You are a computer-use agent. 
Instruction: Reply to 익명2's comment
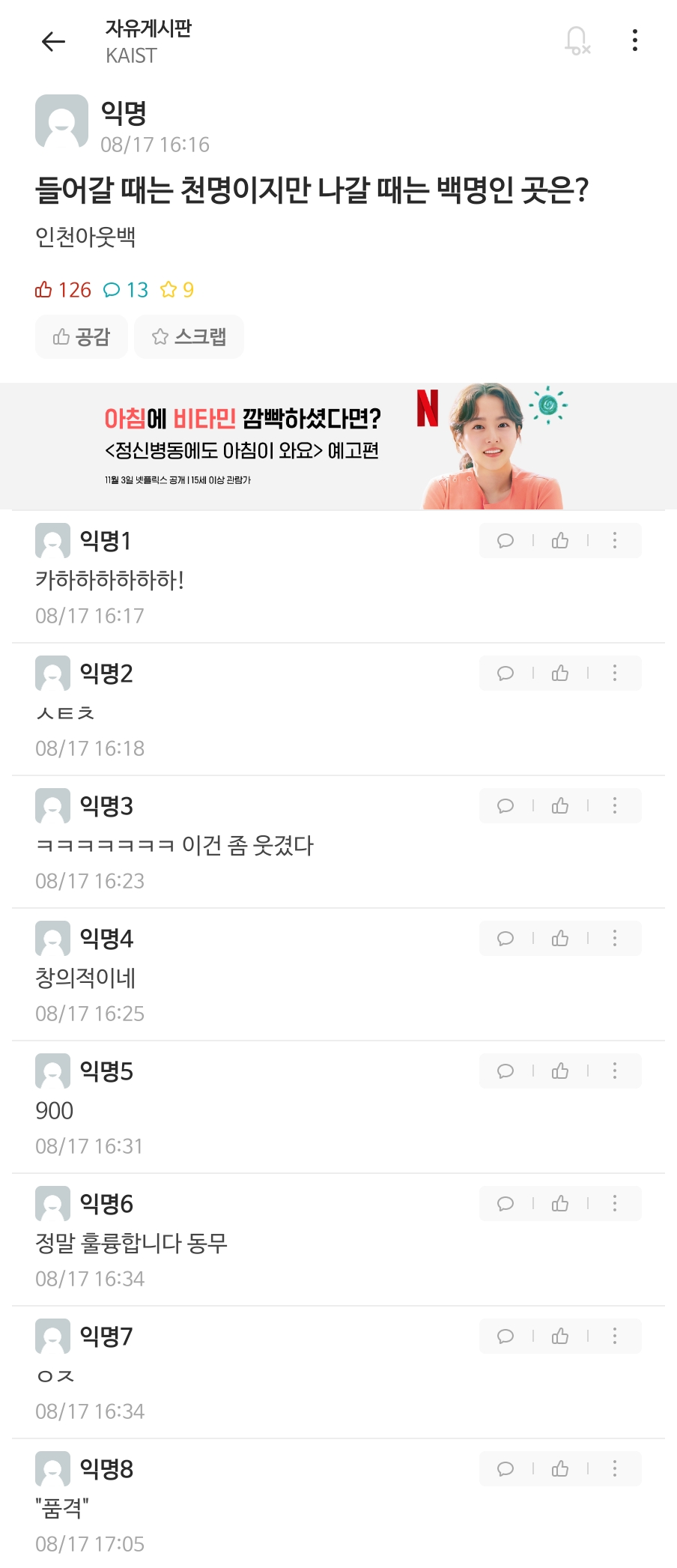[x=506, y=673]
